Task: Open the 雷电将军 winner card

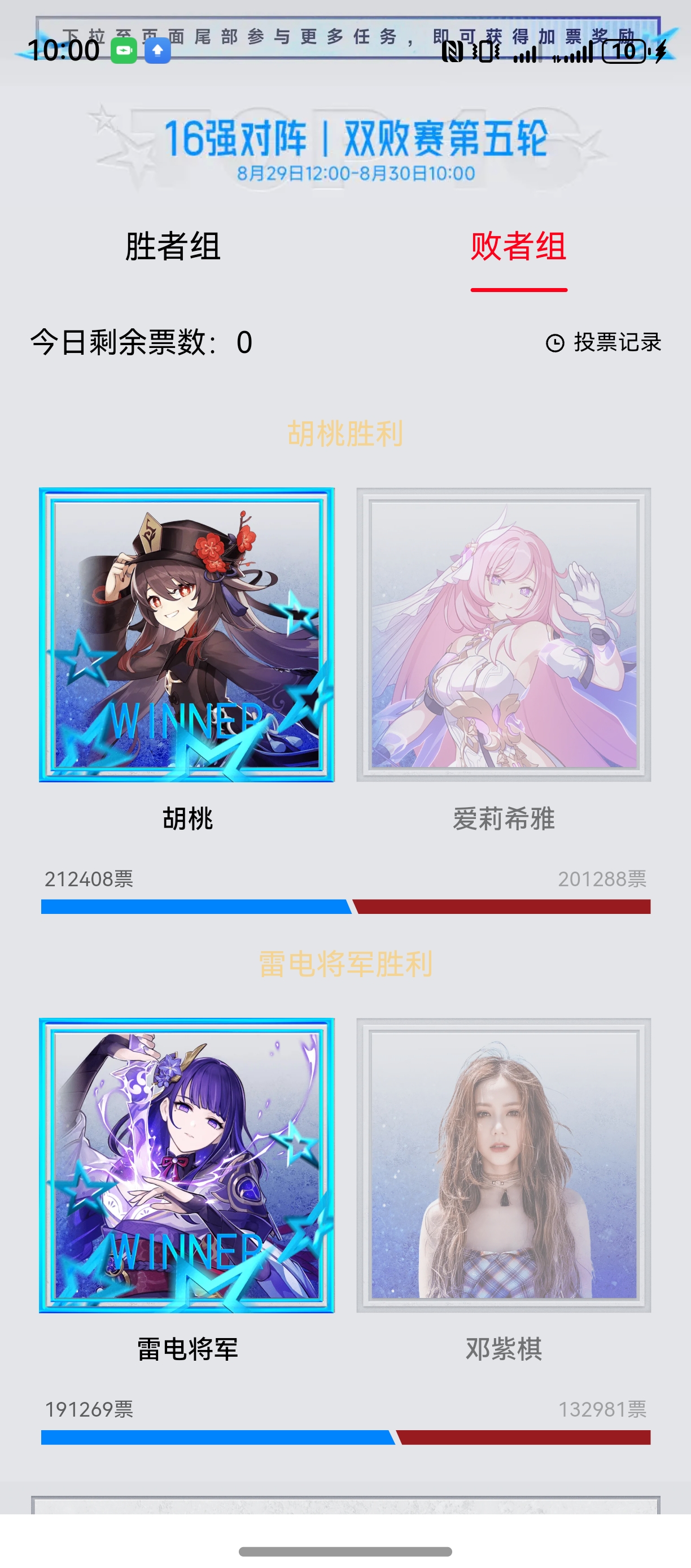Action: click(x=187, y=1165)
